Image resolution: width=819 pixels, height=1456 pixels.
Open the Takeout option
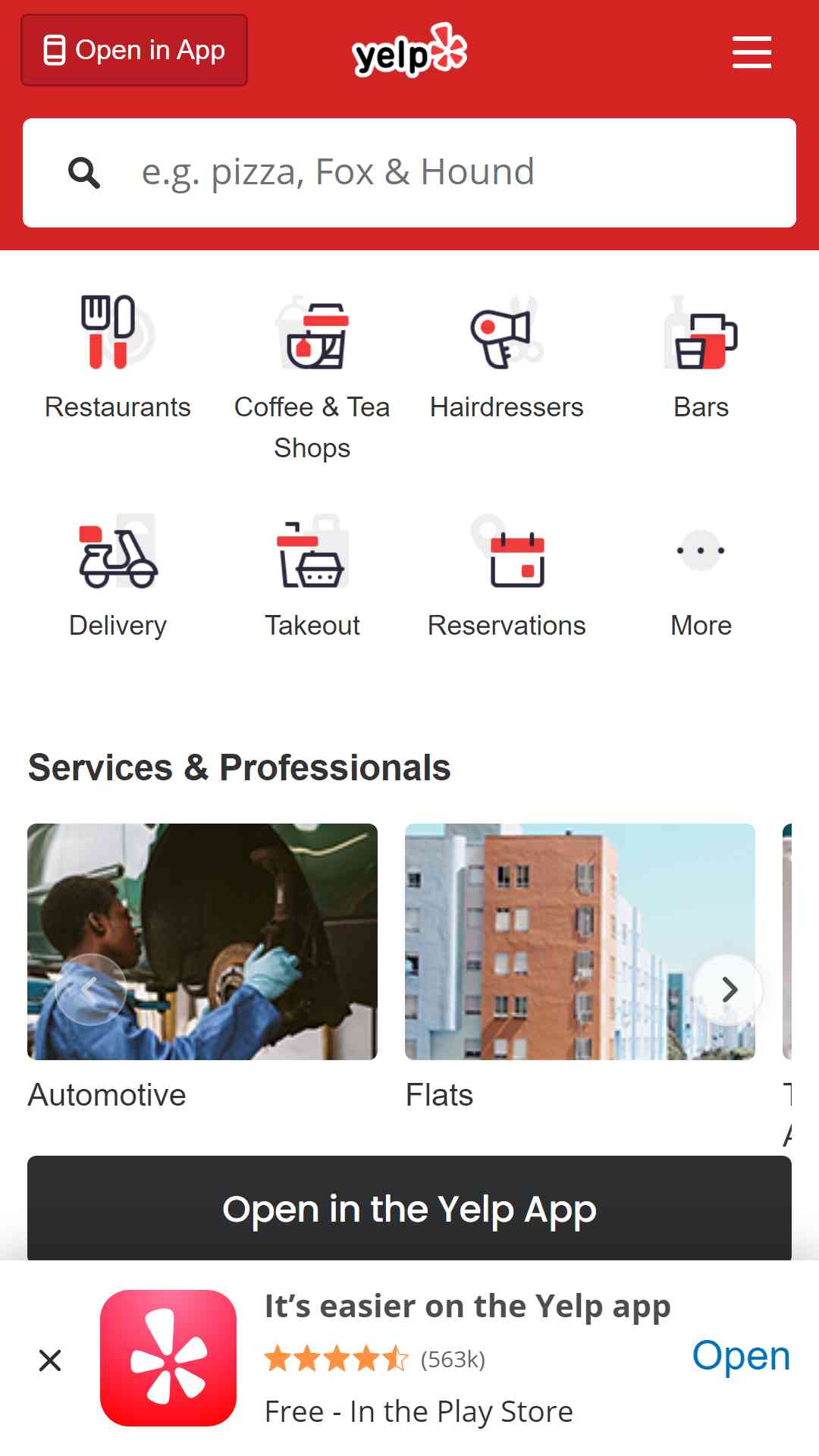click(x=312, y=576)
